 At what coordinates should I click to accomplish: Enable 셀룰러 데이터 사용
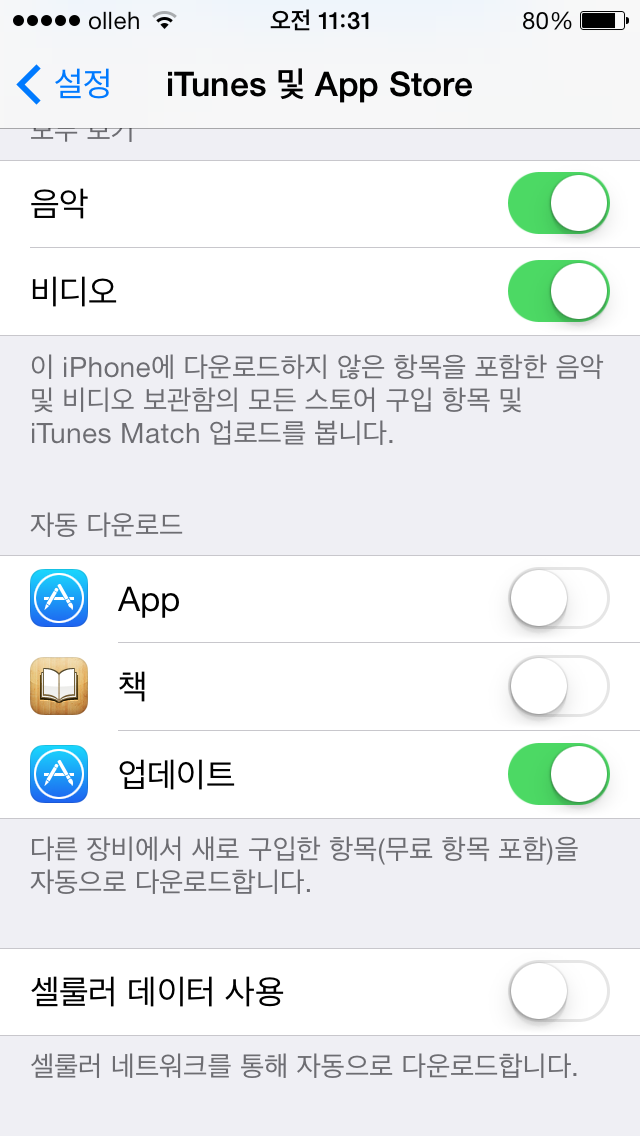point(559,991)
